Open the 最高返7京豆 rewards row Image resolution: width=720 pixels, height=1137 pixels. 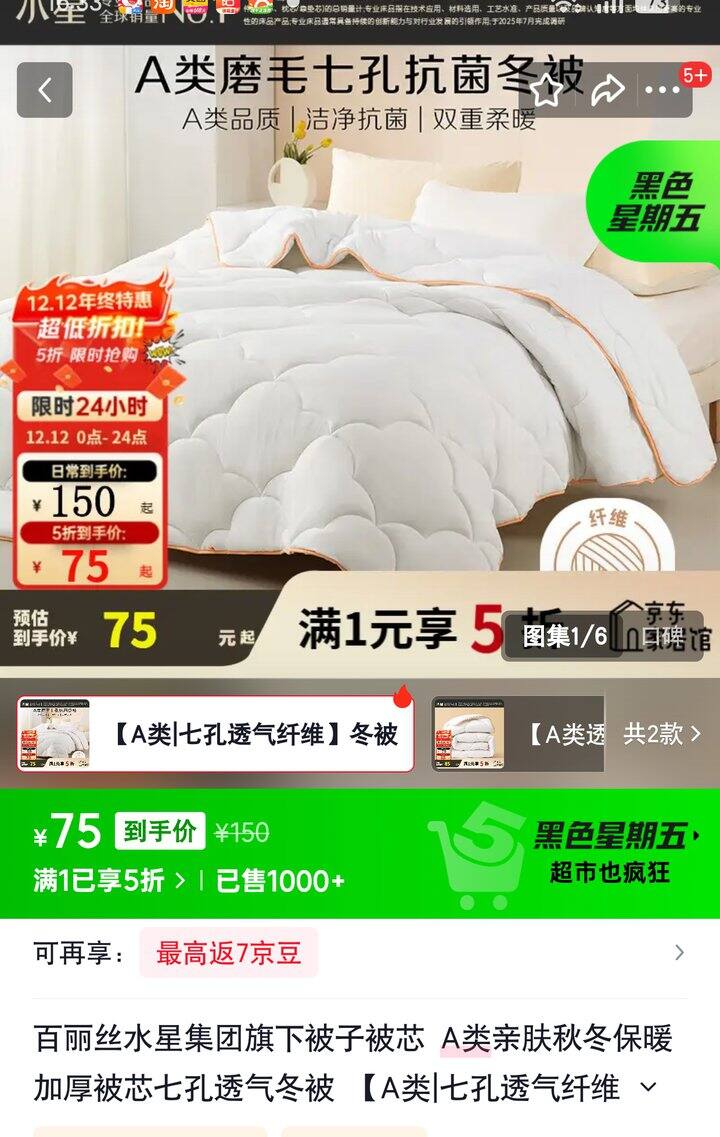360,953
